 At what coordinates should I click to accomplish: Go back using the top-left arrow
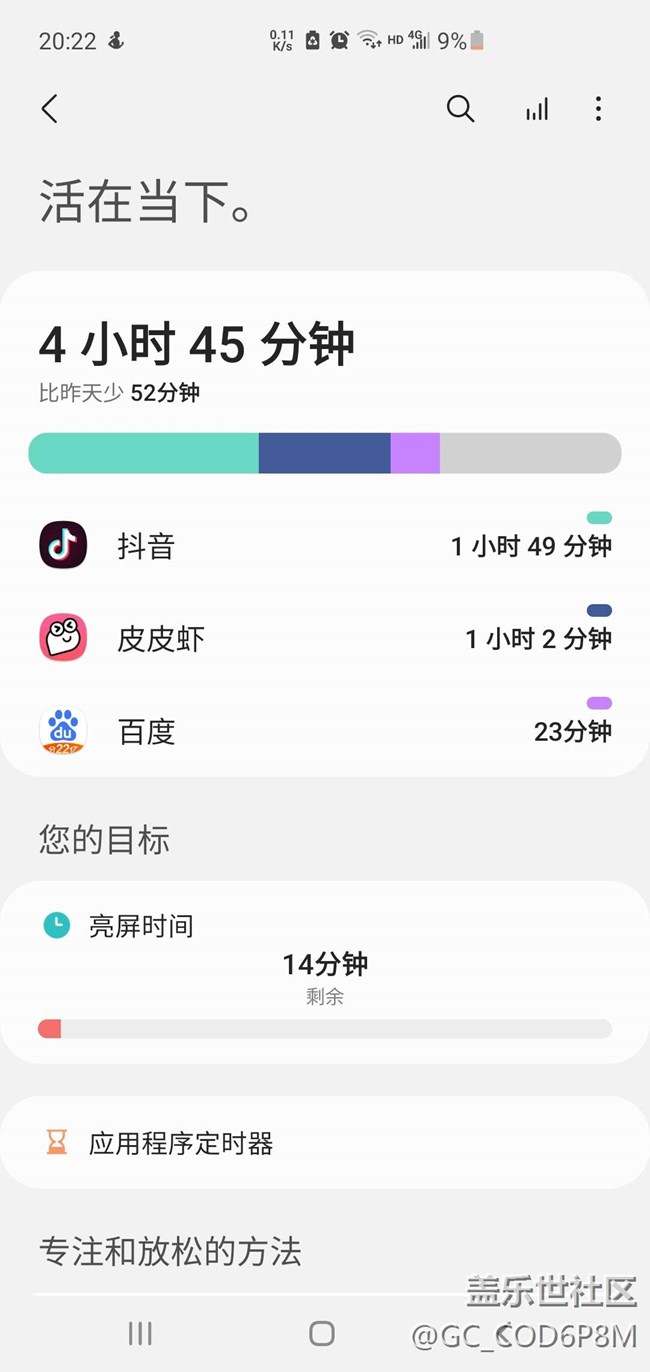[50, 108]
